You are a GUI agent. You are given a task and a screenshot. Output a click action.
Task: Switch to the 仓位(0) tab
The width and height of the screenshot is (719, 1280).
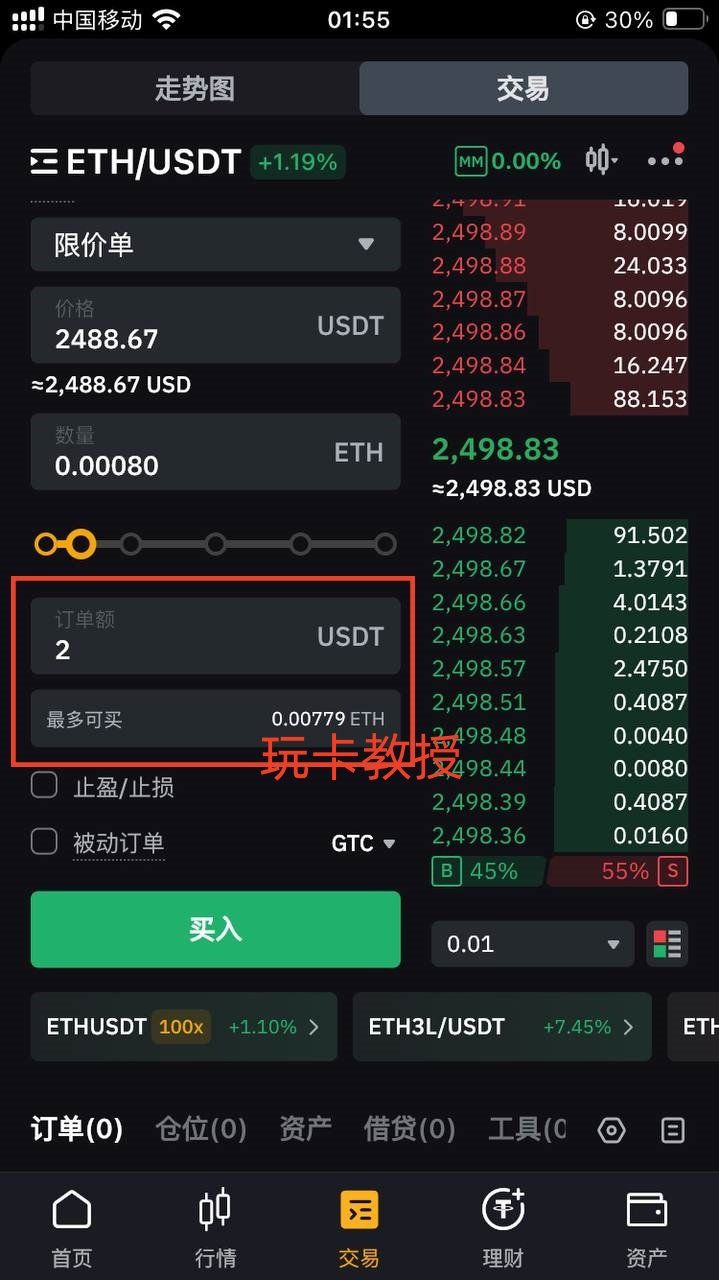pos(200,1130)
